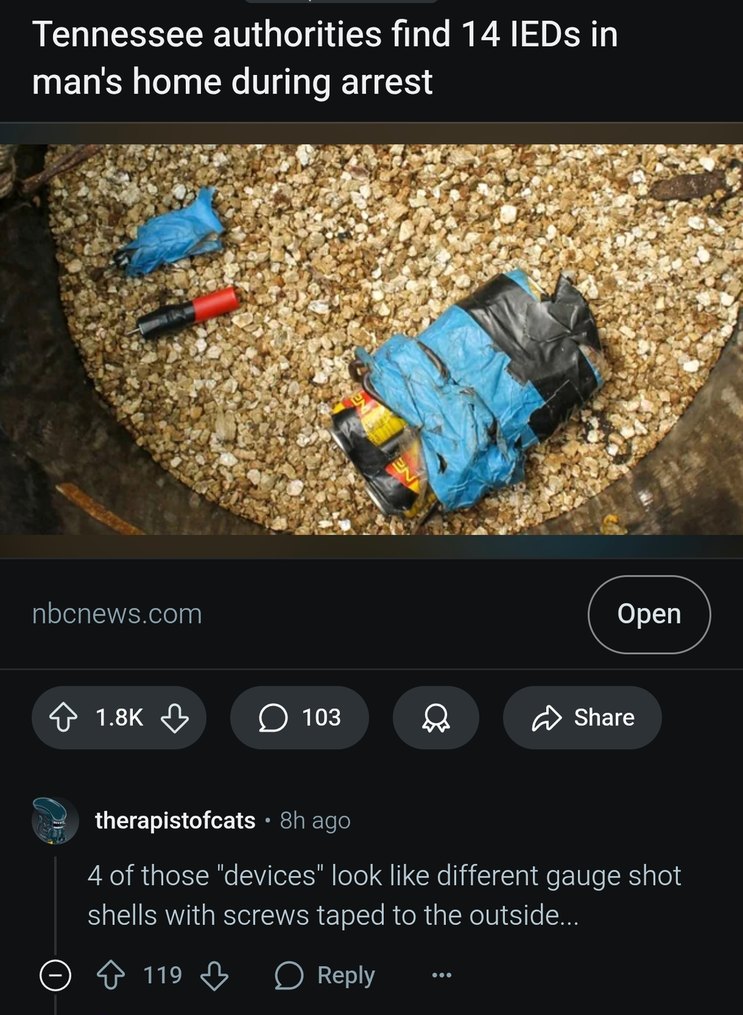Reply to therapistofcats comment
The height and width of the screenshot is (1015, 743).
coord(325,975)
